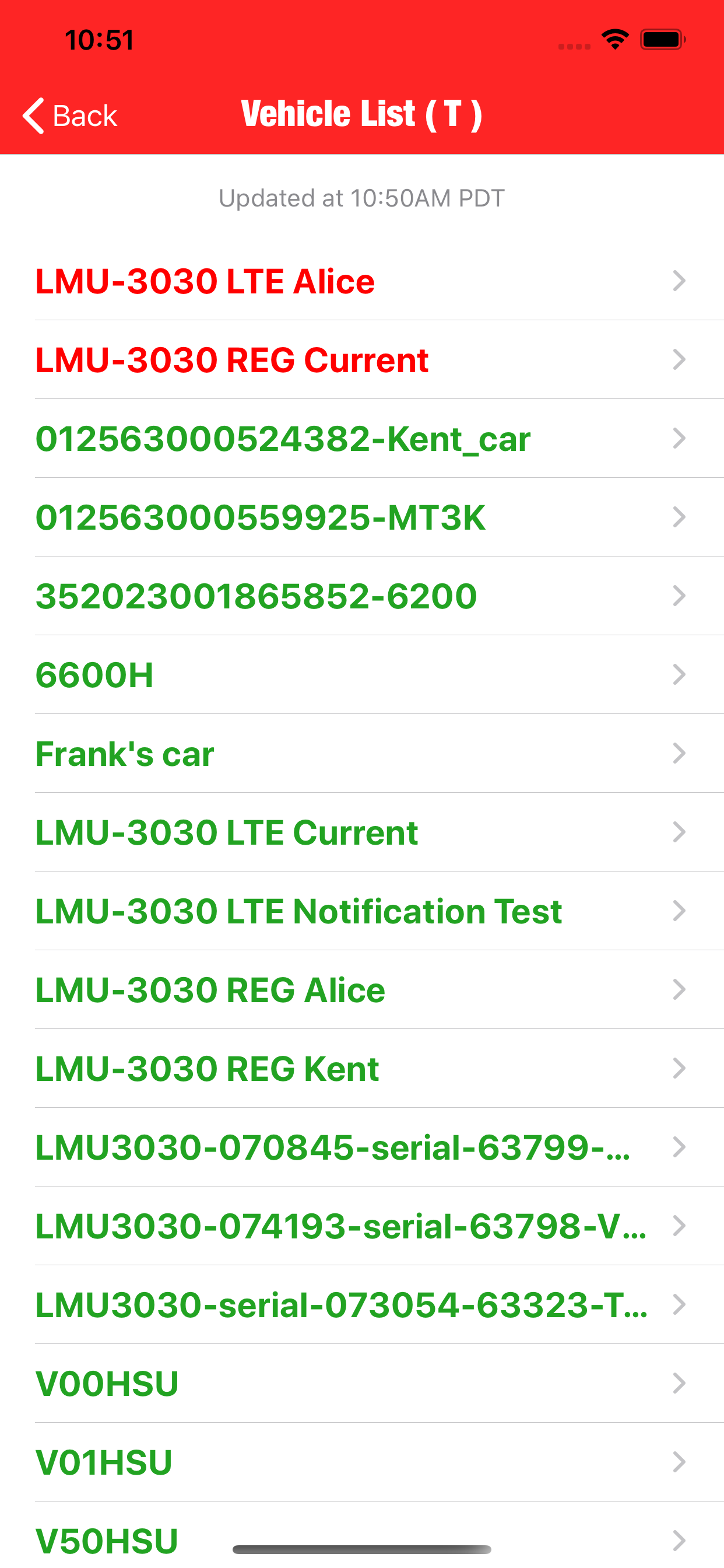Select LMU-3030 REG Current
Screen dimensions: 724x1568
tap(362, 360)
